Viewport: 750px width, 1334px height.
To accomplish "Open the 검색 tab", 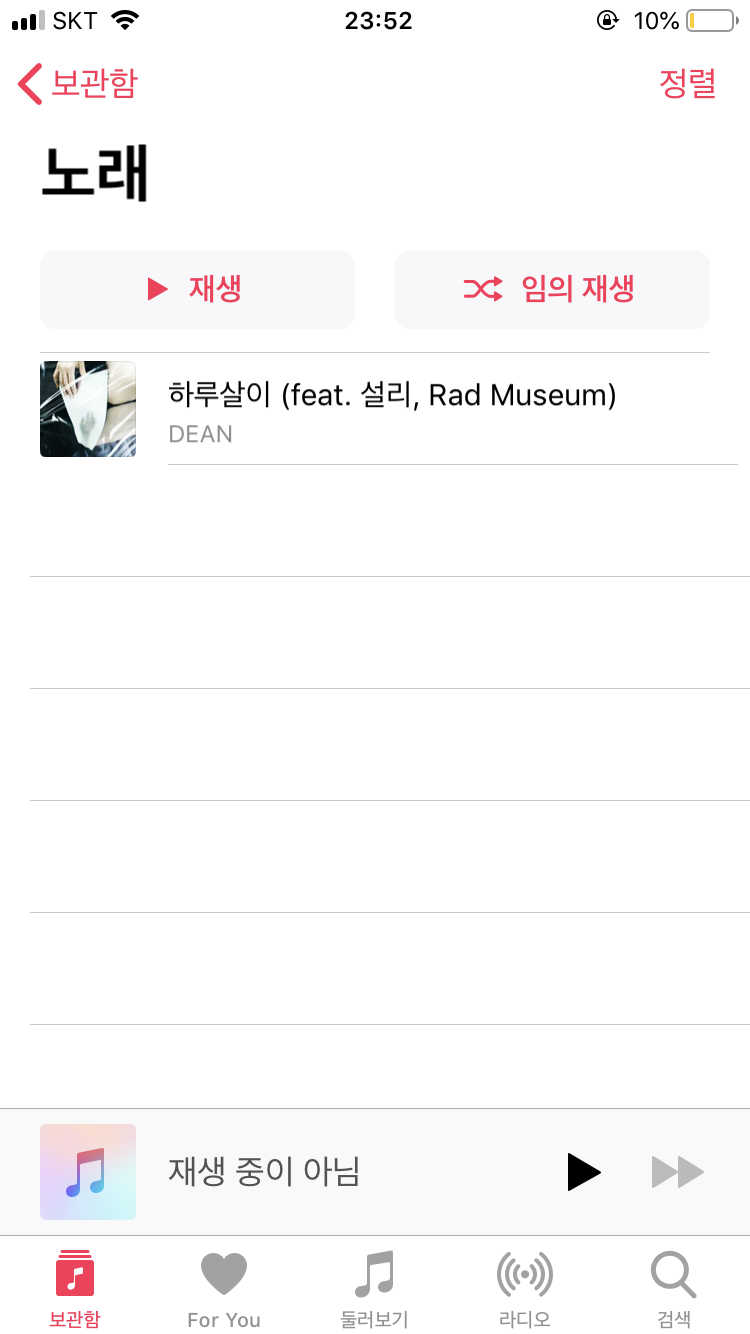I will pyautogui.click(x=673, y=1288).
